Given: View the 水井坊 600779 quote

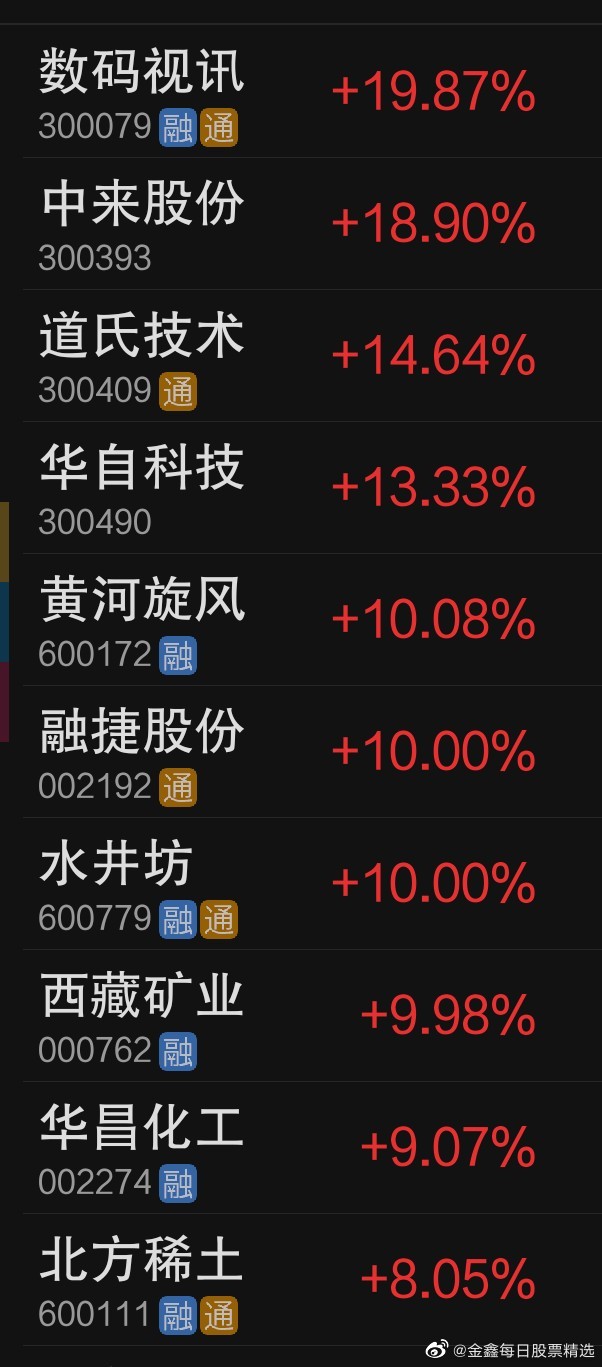Looking at the screenshot, I should [x=312, y=884].
